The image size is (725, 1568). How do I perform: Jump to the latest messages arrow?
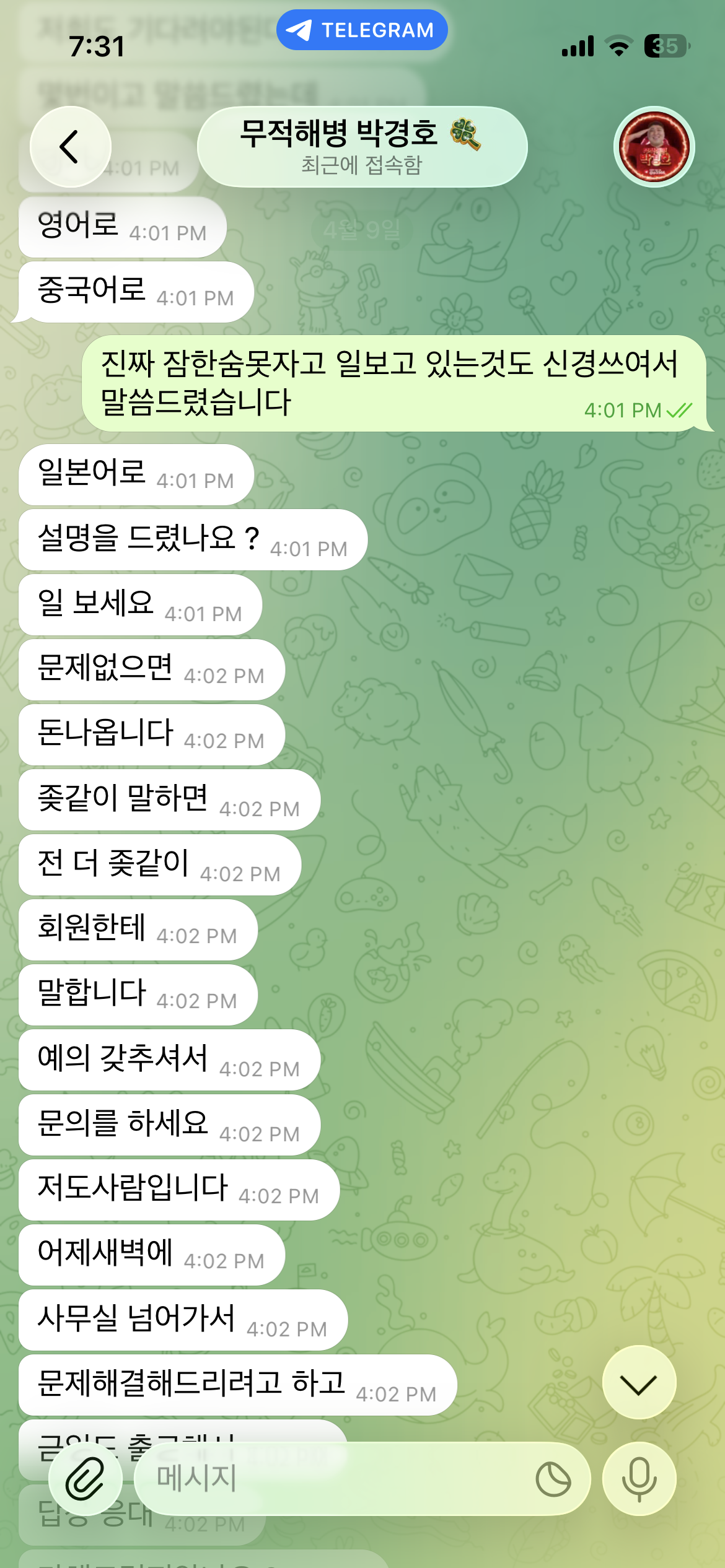pyautogui.click(x=638, y=1383)
